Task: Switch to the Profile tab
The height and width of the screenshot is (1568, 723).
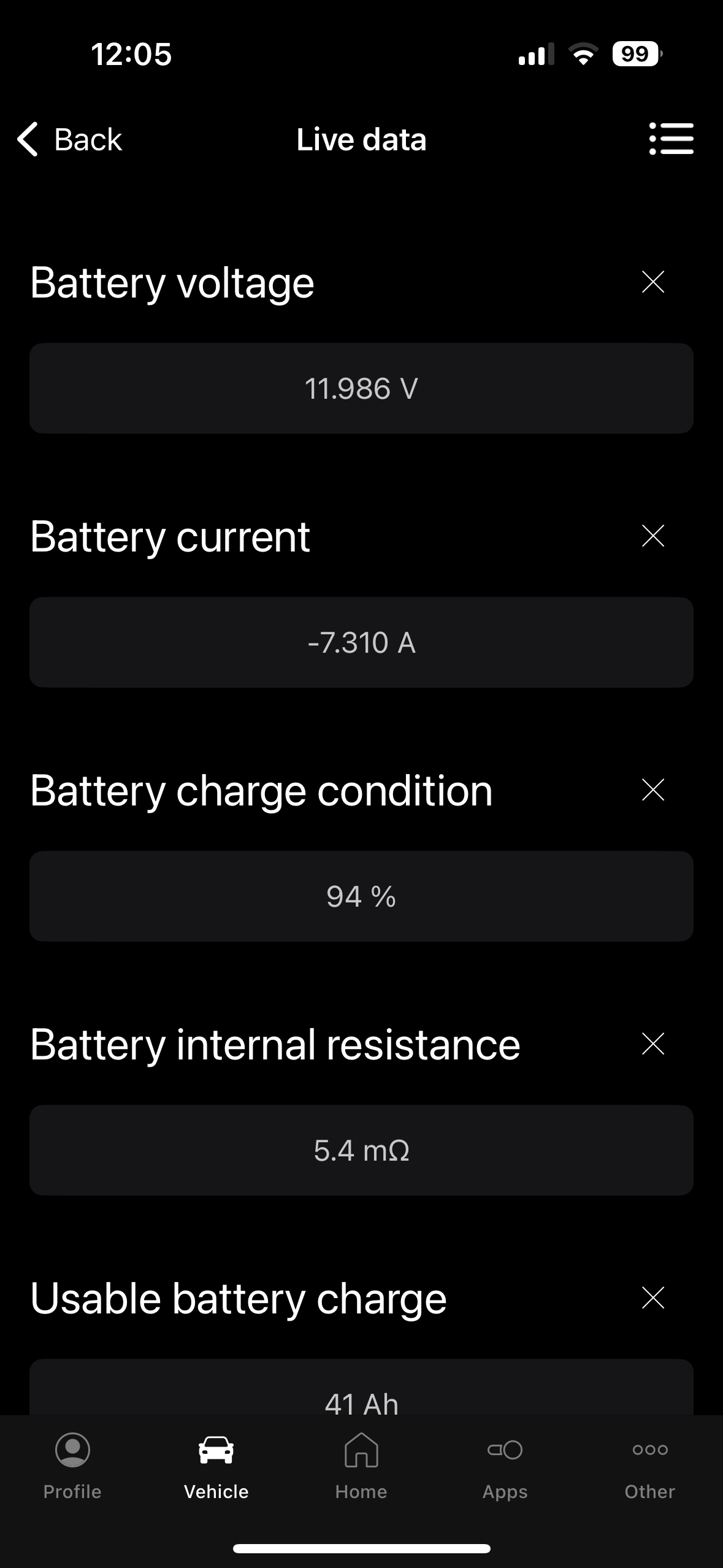Action: coord(72,1466)
